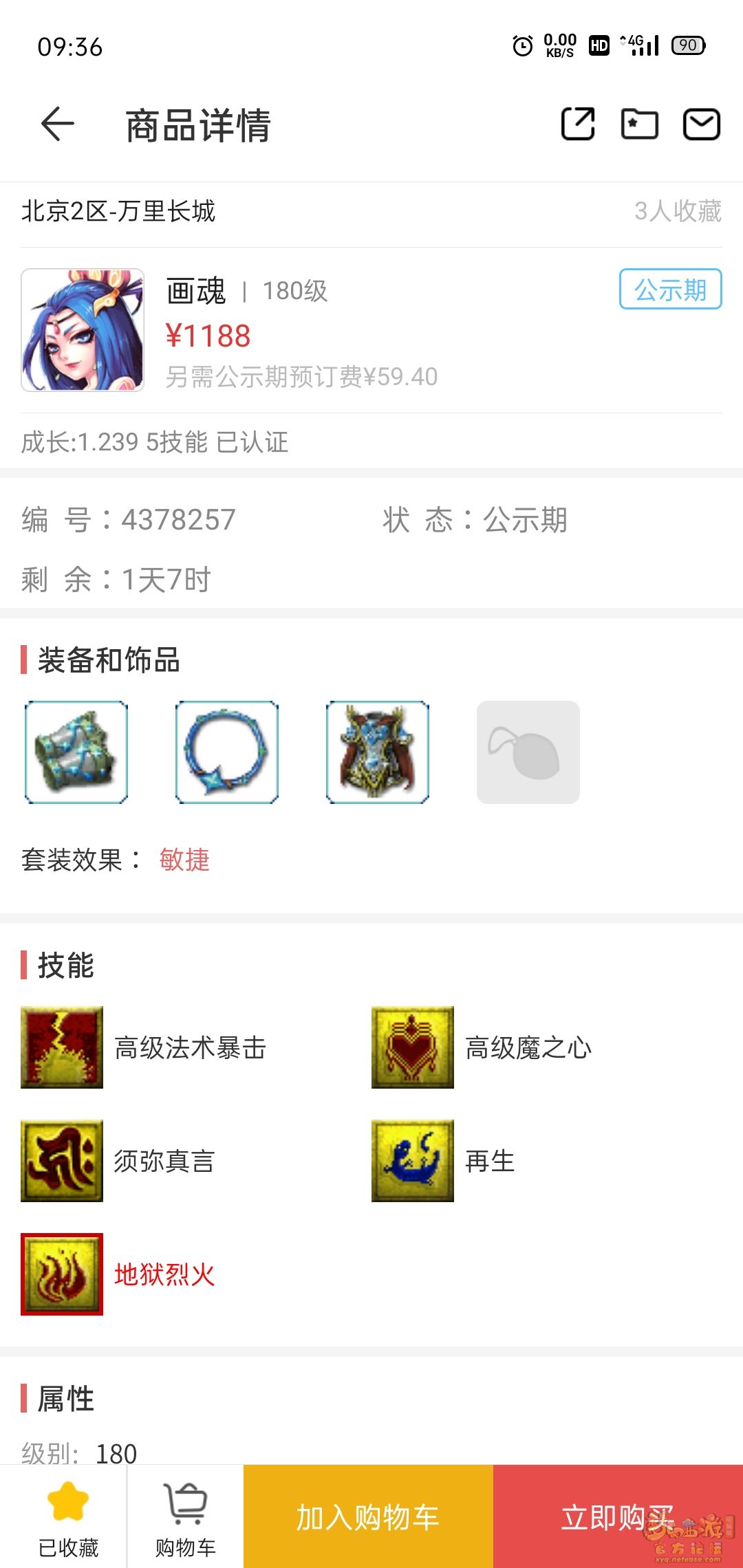The width and height of the screenshot is (743, 1568).
Task: View the 高级法术暴击 skill
Action: tap(62, 1047)
